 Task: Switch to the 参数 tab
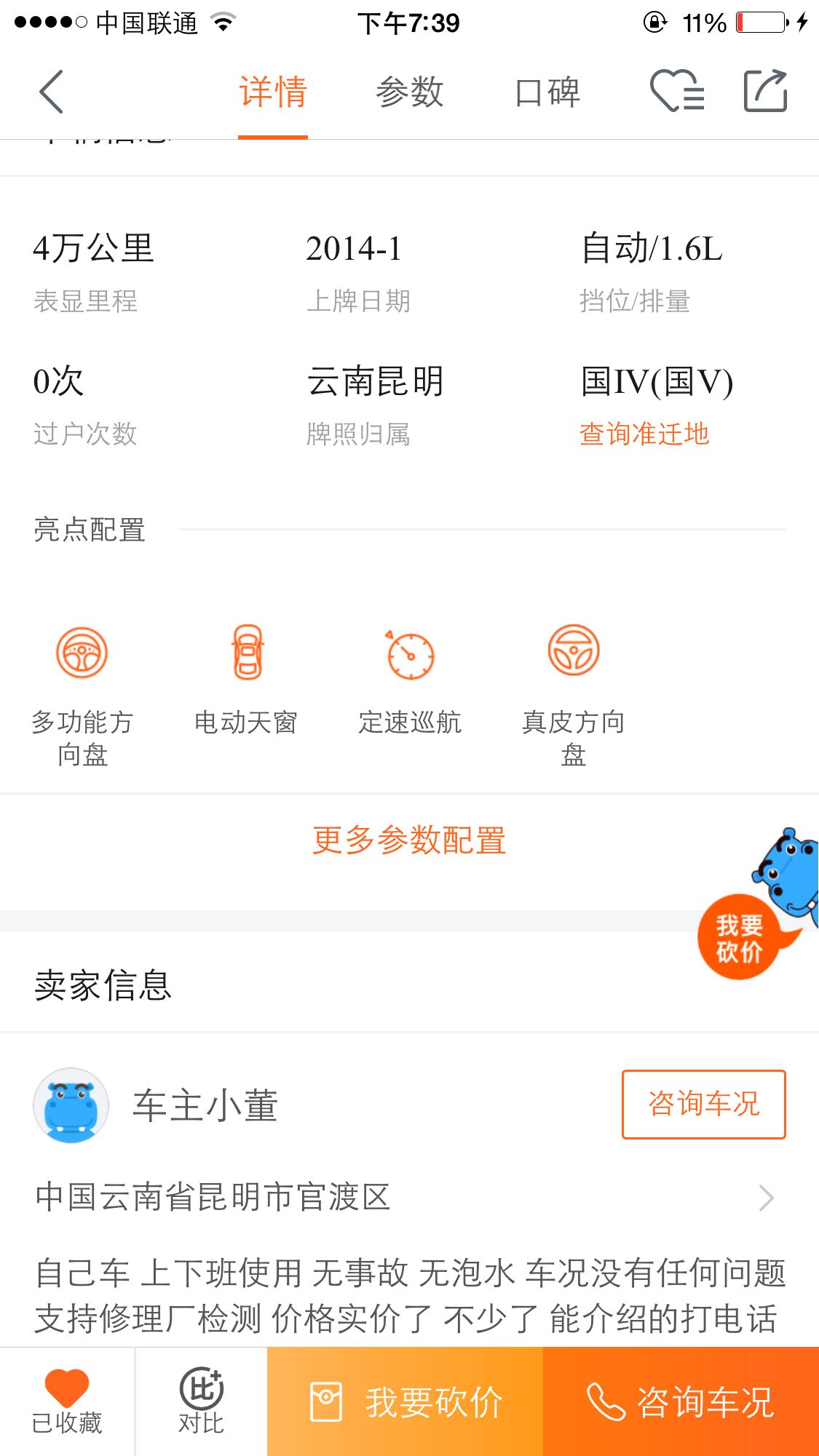point(409,92)
